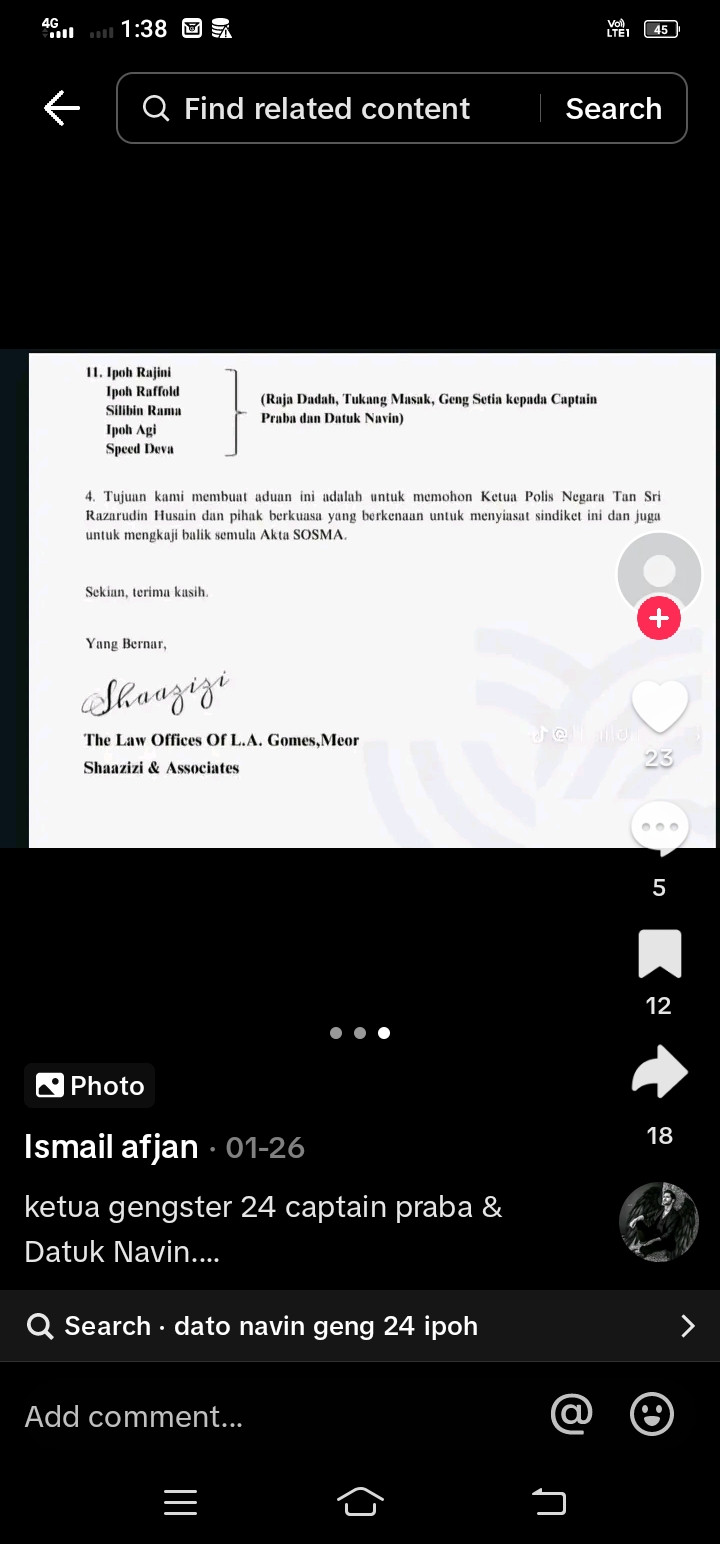Mention someone with the @ icon
This screenshot has height=1544, width=720.
(571, 1414)
